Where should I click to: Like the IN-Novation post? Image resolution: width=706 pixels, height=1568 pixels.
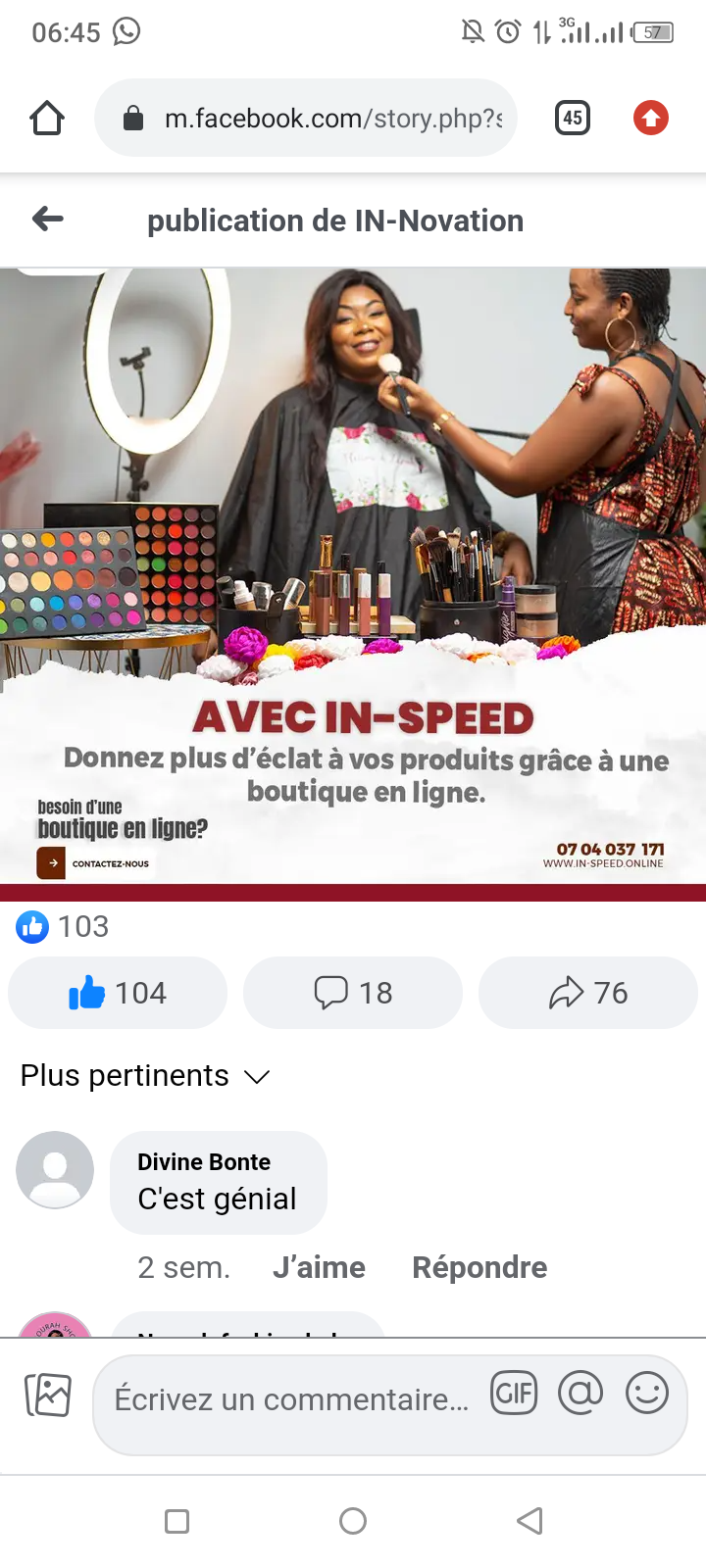[118, 993]
